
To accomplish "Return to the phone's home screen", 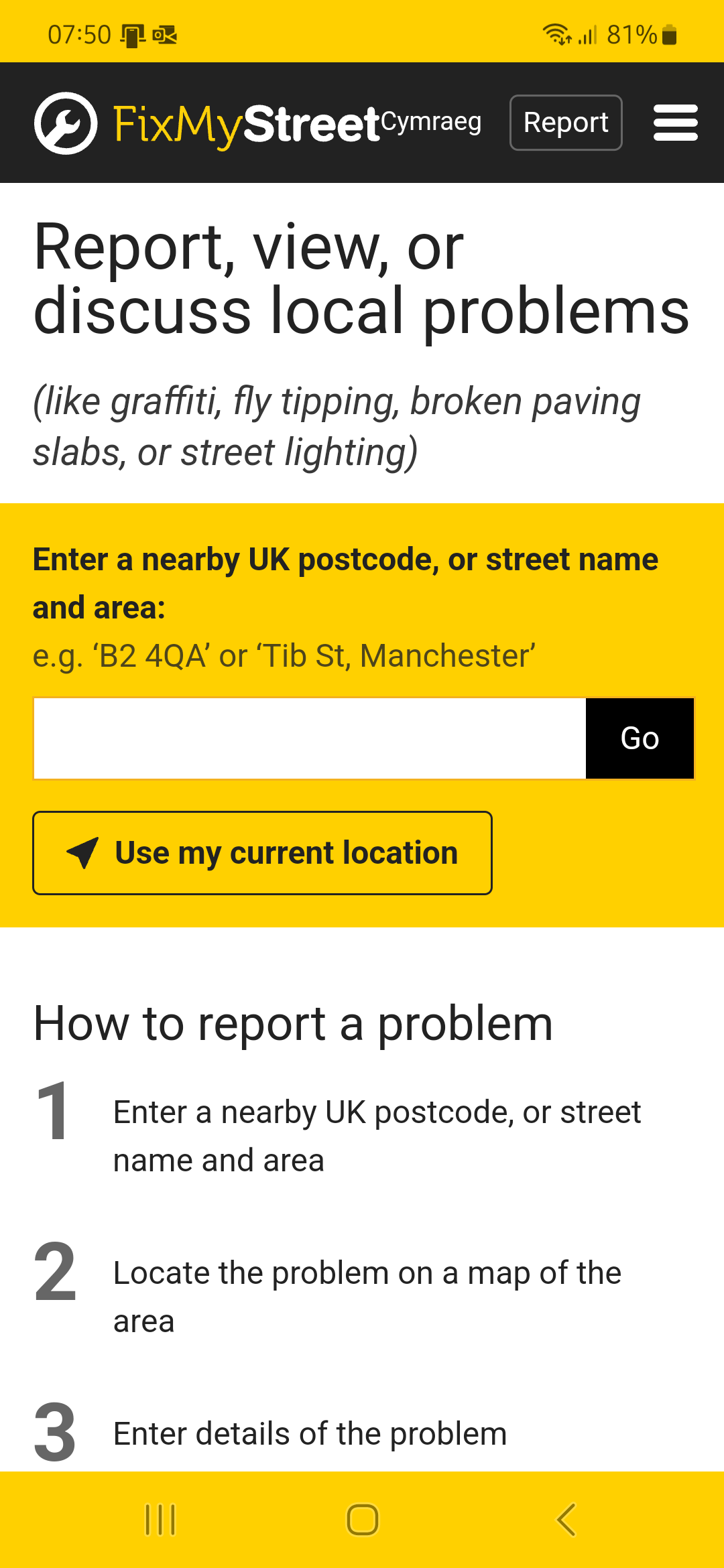I will click(x=362, y=1519).
